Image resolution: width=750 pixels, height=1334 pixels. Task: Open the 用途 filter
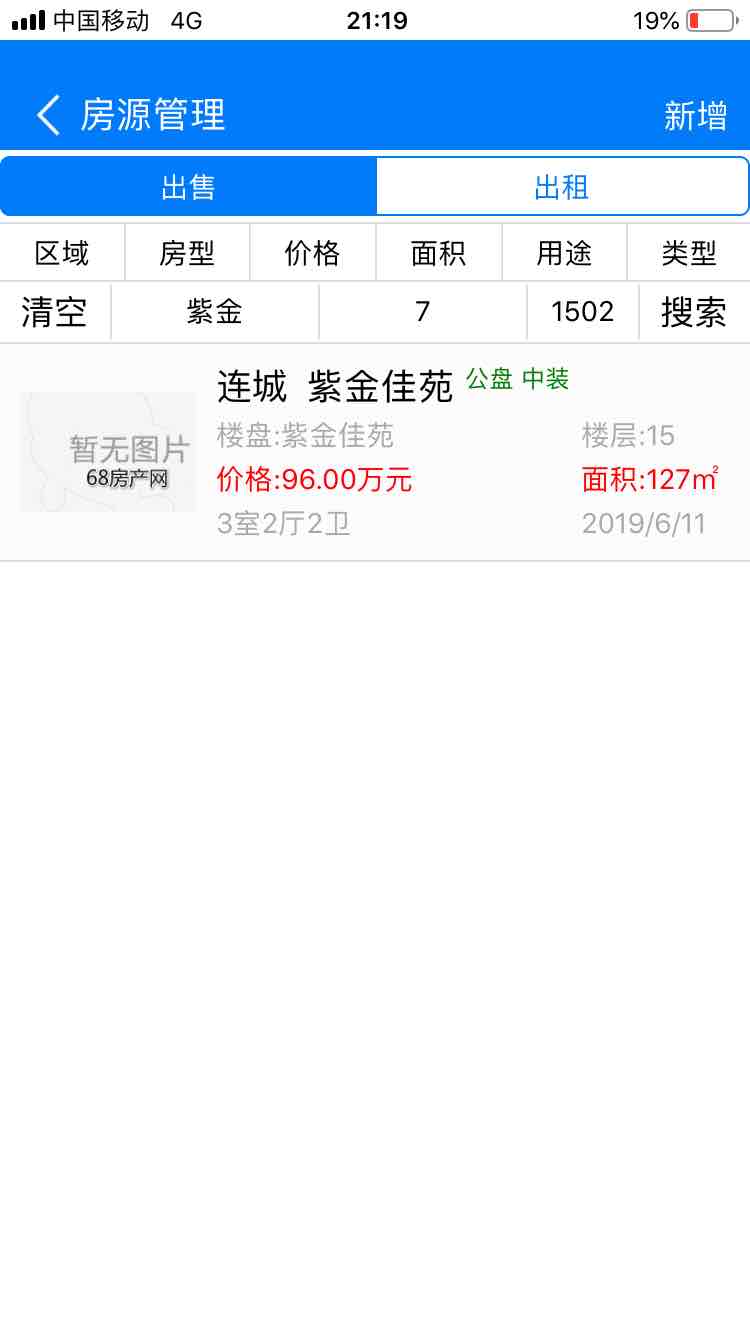(564, 254)
